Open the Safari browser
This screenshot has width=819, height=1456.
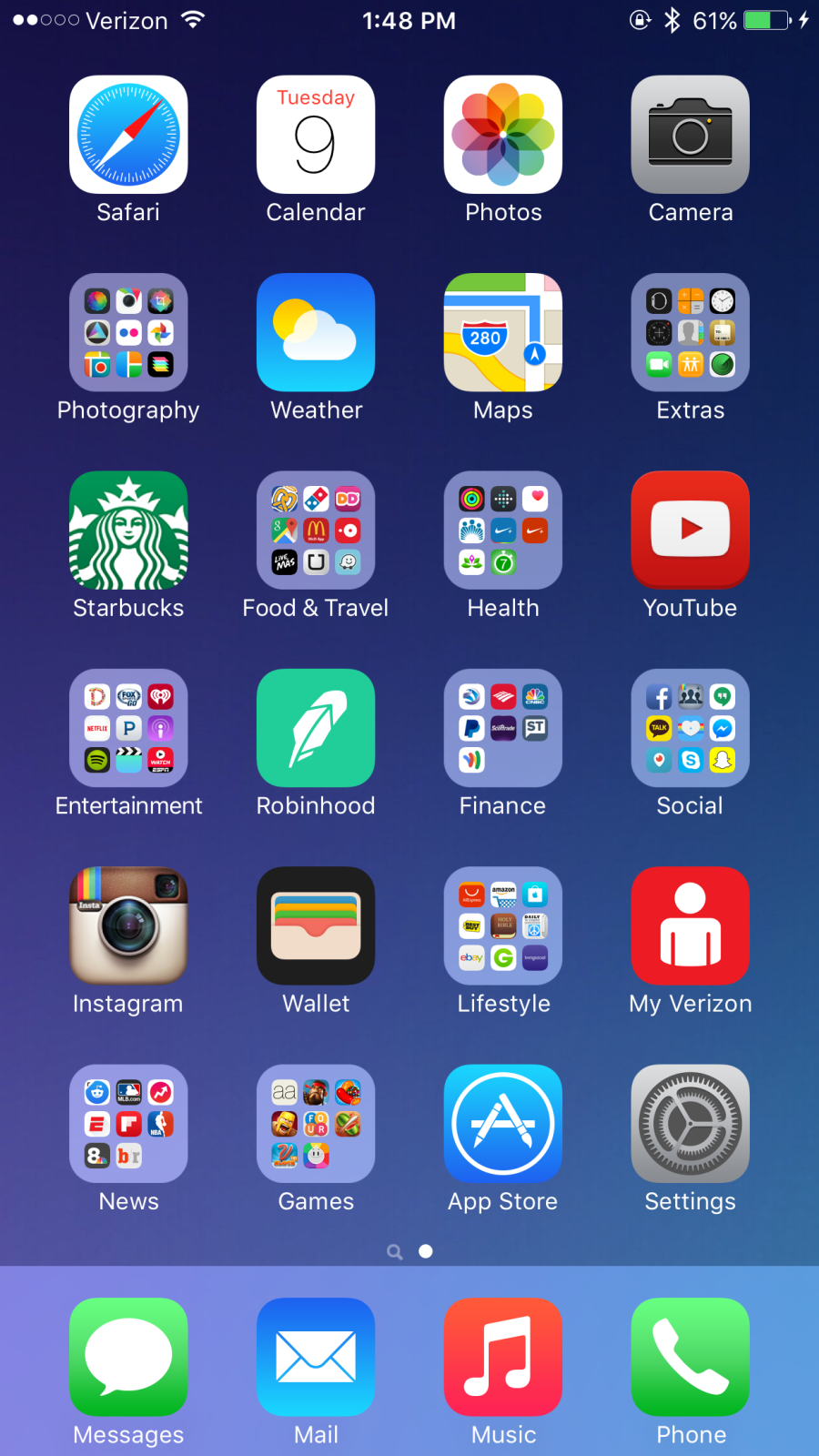coord(128,135)
